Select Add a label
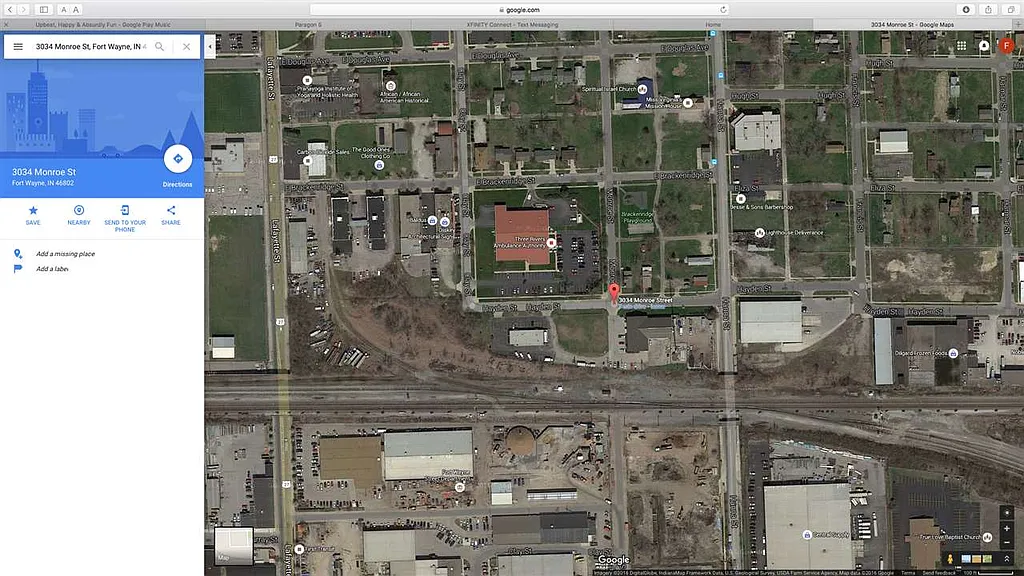 pyautogui.click(x=52, y=269)
